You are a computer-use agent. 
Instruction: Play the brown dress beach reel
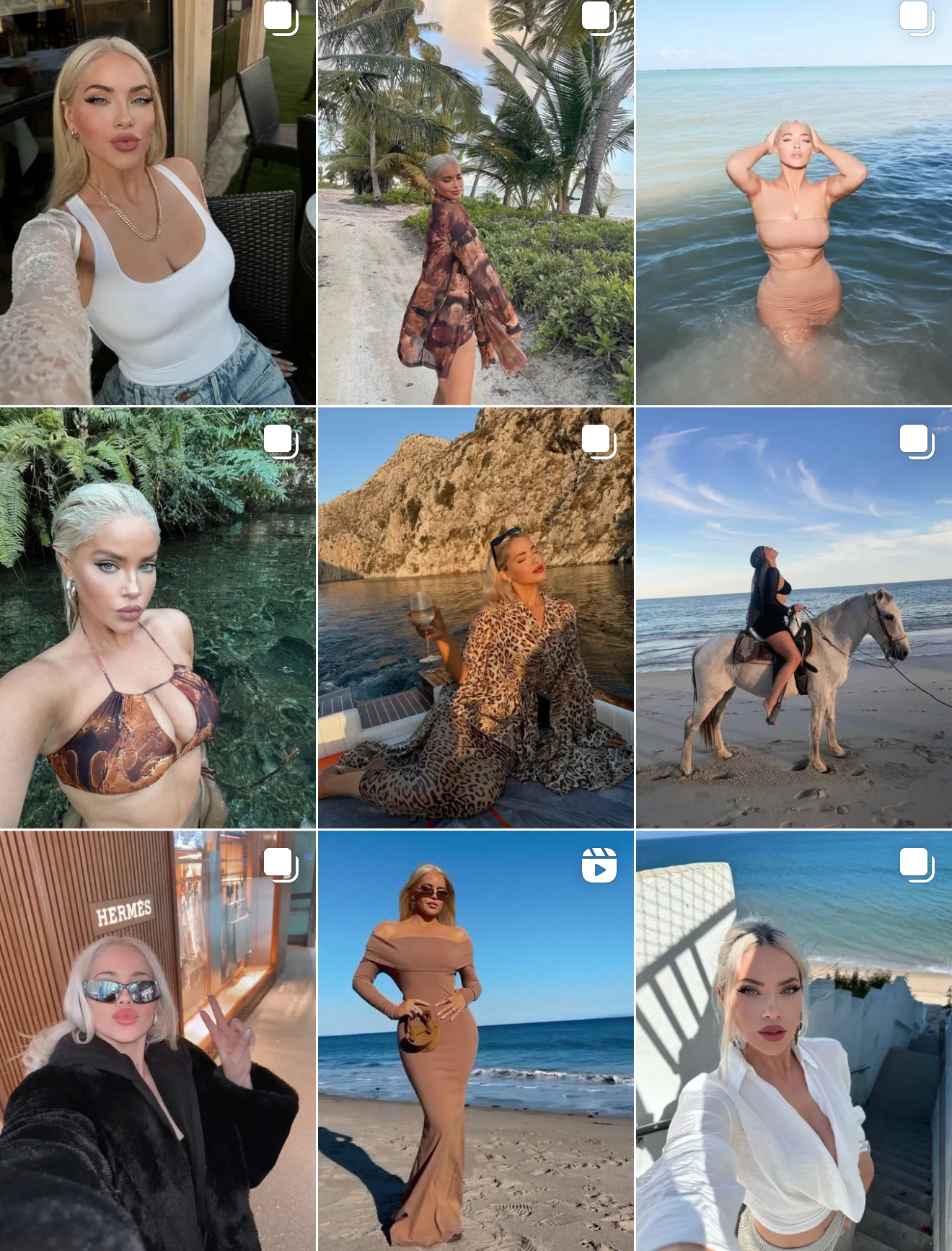pos(476,1040)
